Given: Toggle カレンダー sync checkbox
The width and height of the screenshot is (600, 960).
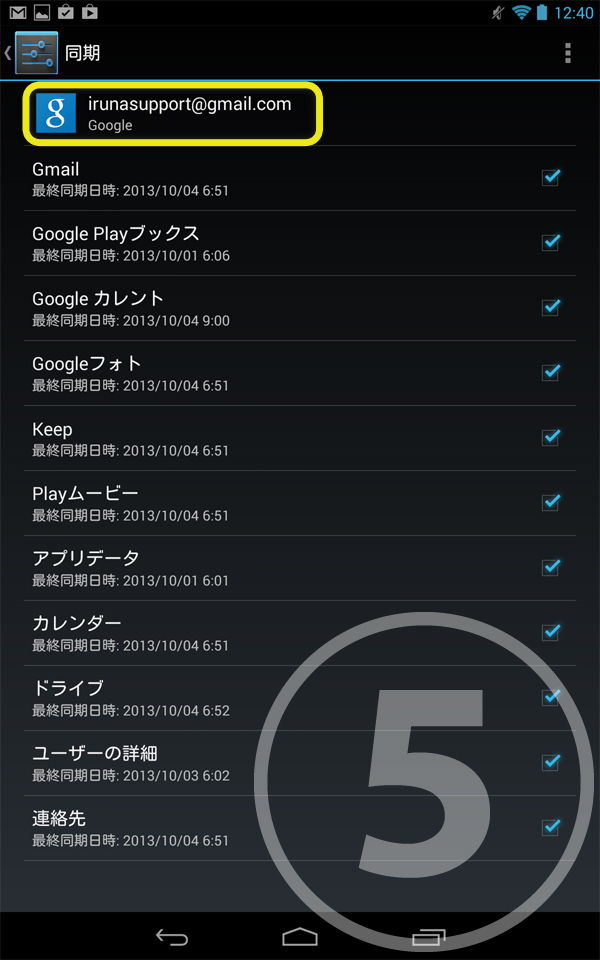Looking at the screenshot, I should click(550, 633).
